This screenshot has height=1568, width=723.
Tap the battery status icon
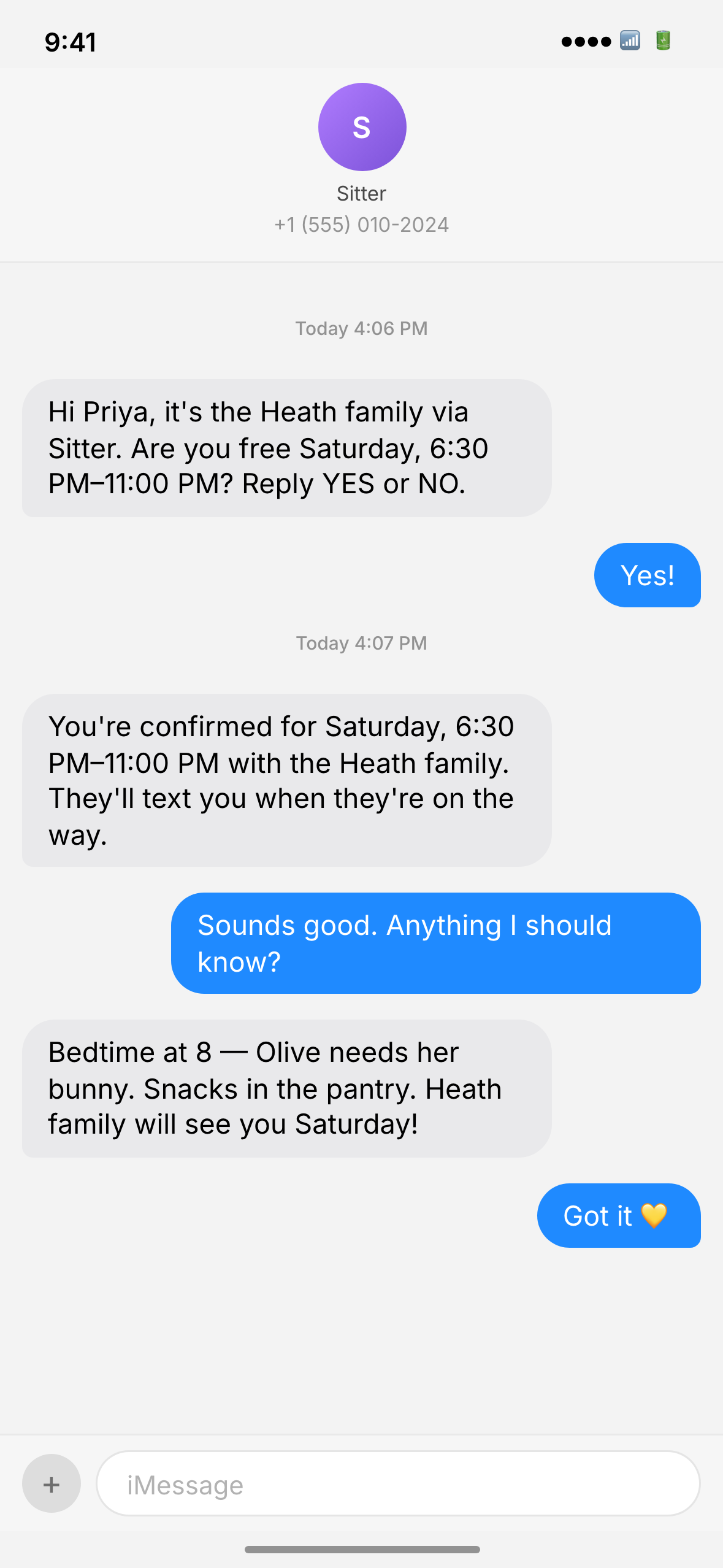pyautogui.click(x=663, y=41)
